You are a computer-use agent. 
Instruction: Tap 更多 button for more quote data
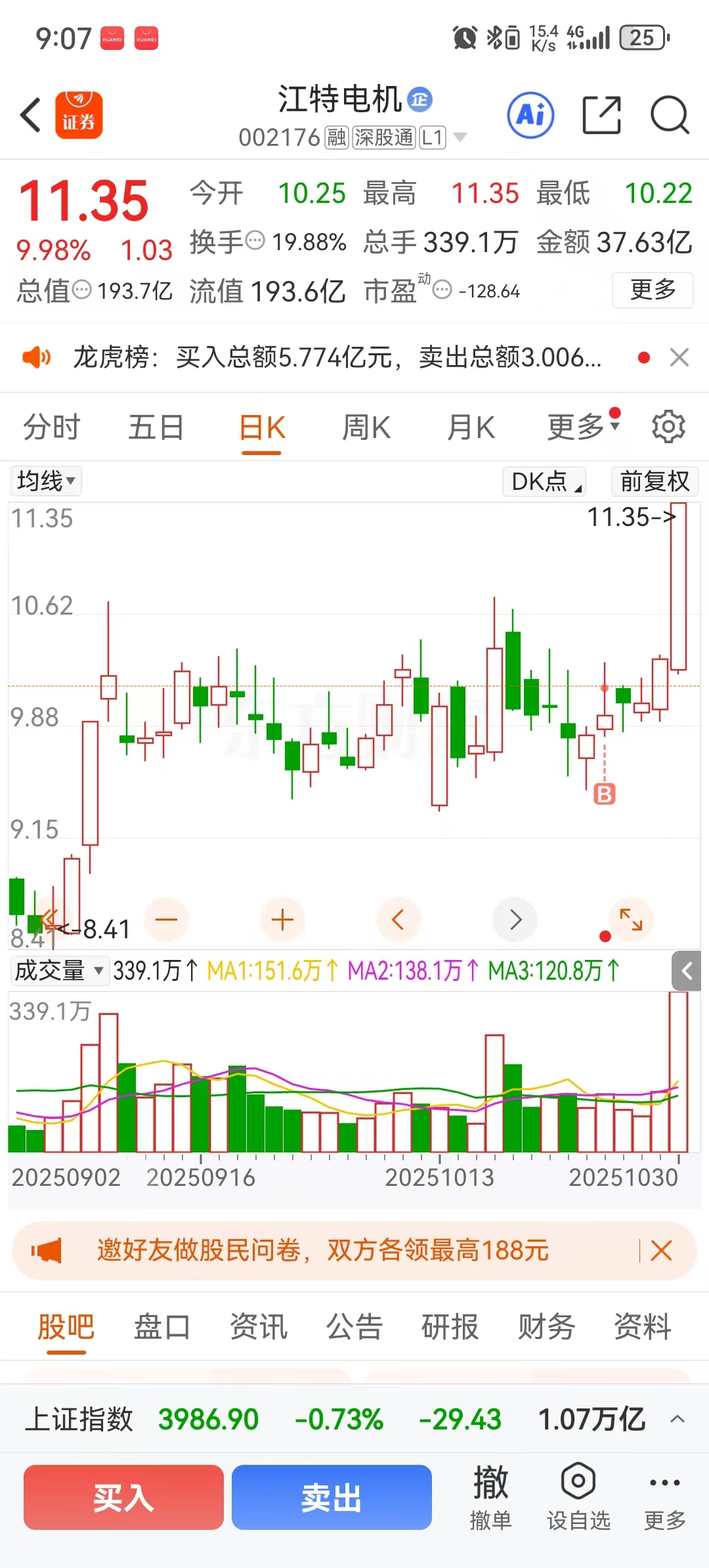coord(653,290)
